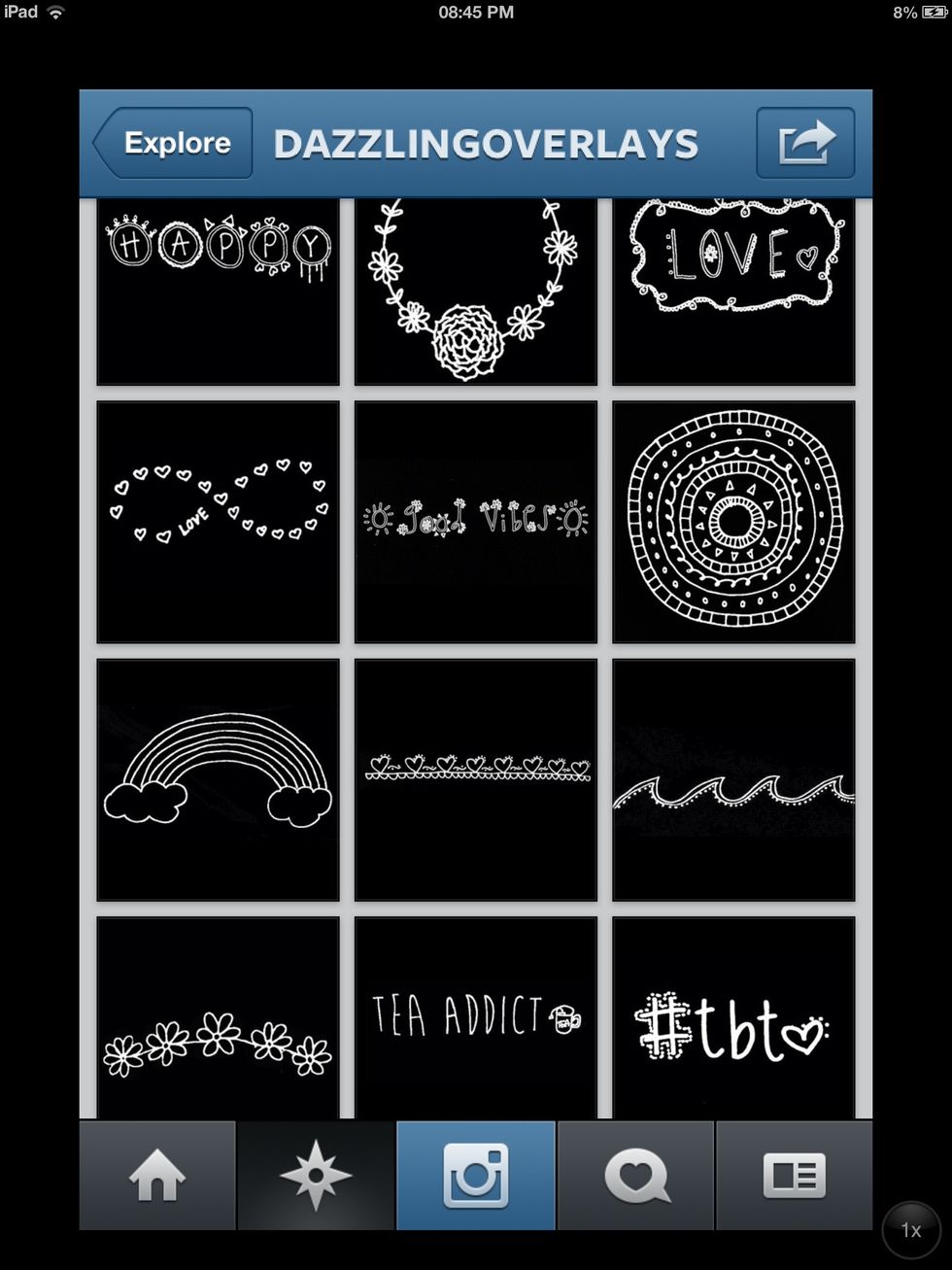This screenshot has width=952, height=1270.
Task: Open the waves overlay photo
Action: pos(733,779)
